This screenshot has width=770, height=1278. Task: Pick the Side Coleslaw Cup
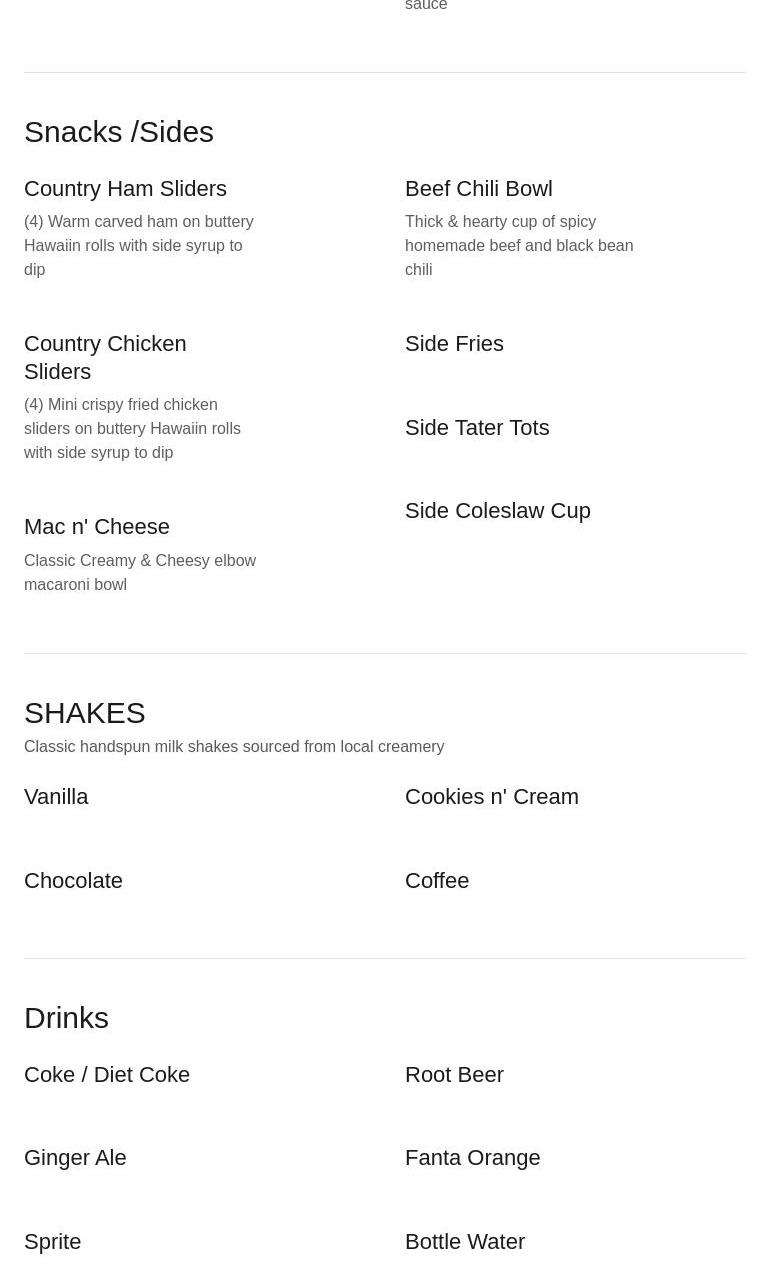tap(497, 511)
